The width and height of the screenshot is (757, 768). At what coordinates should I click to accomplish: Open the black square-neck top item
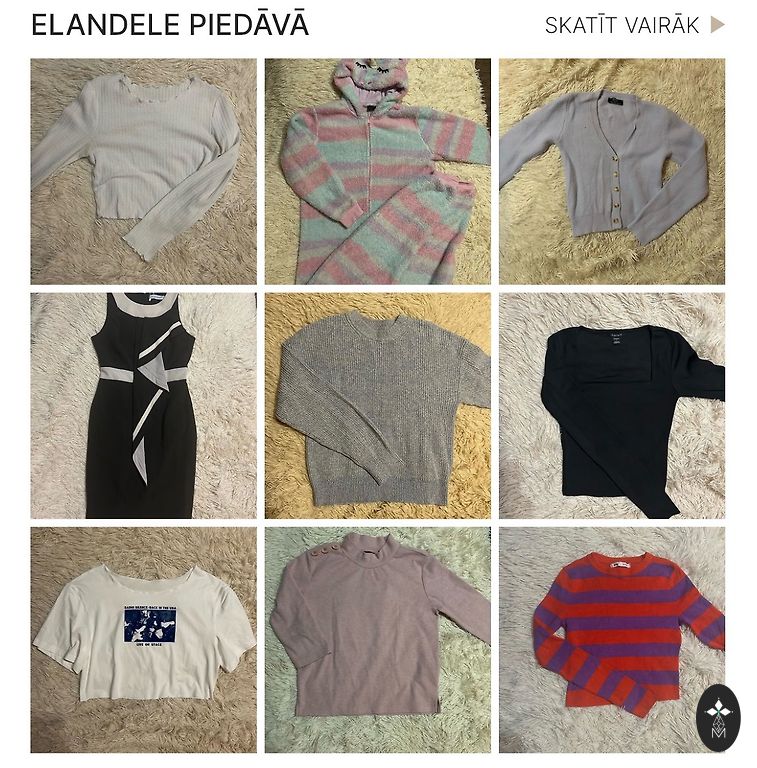611,405
